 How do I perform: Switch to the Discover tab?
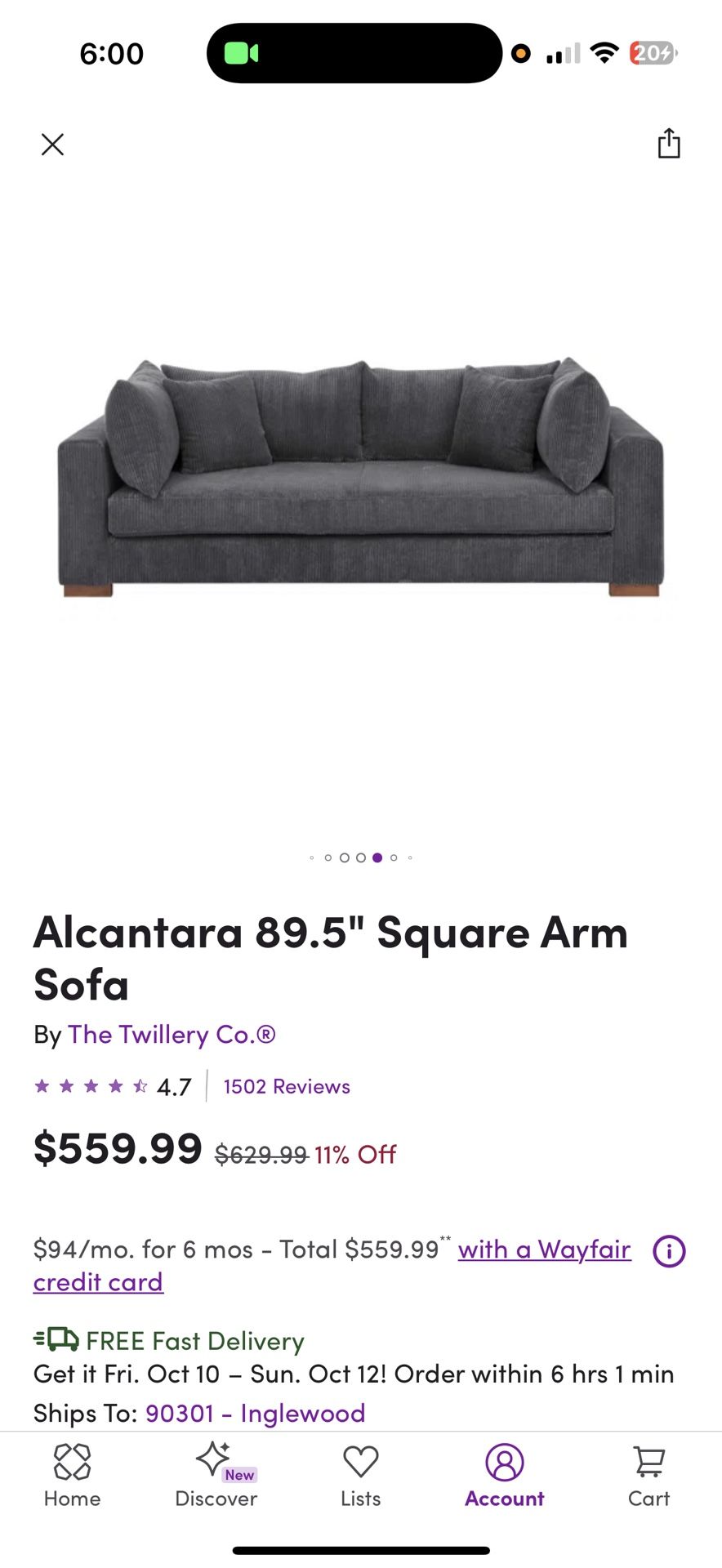pyautogui.click(x=216, y=1476)
